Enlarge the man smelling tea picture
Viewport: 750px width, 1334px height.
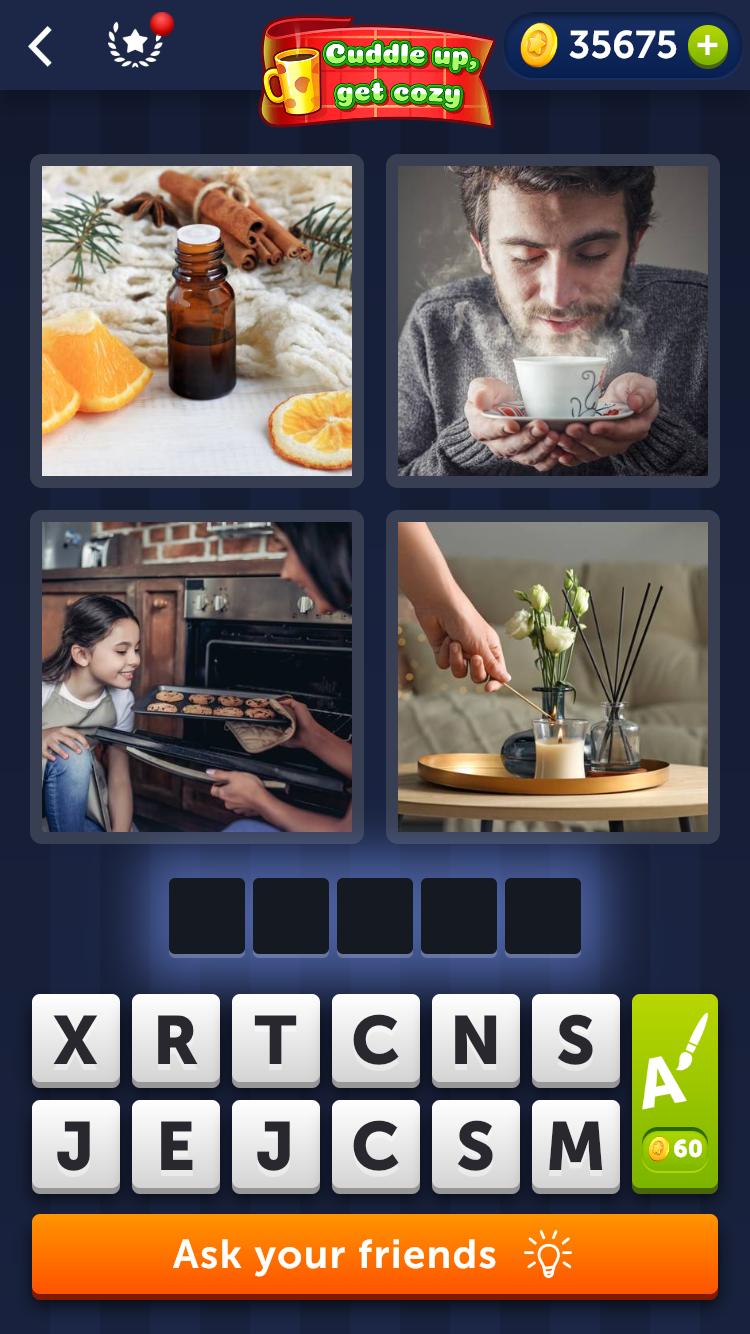click(x=553, y=320)
